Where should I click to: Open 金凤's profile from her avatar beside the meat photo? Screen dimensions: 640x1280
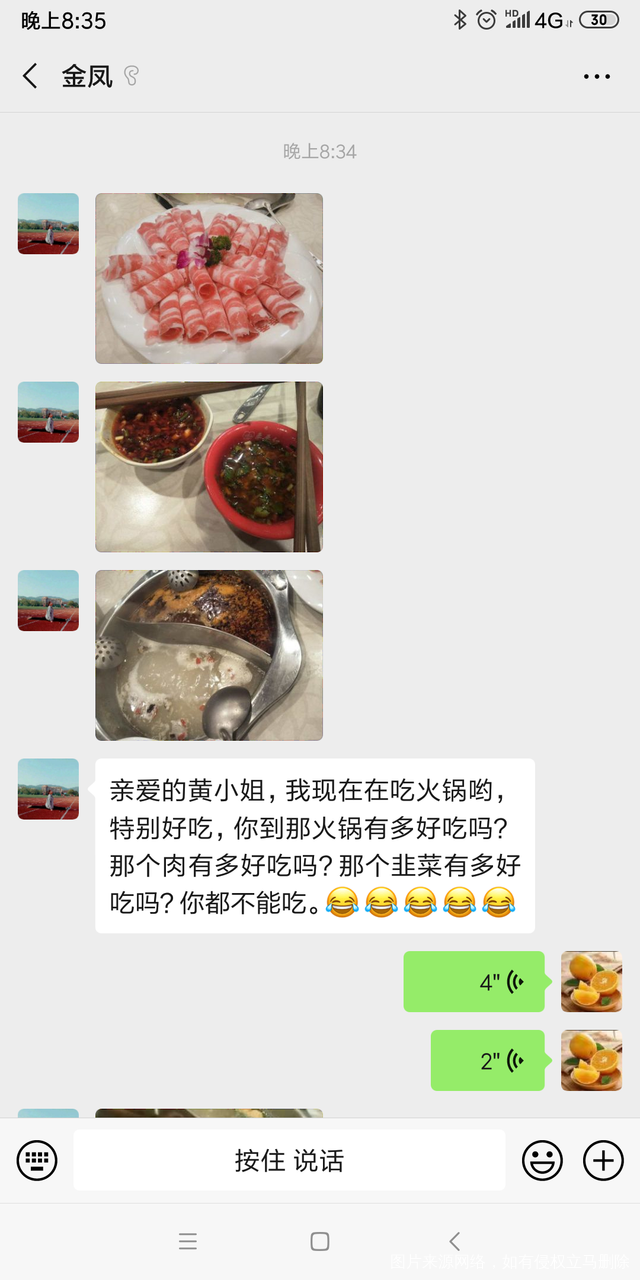click(48, 223)
